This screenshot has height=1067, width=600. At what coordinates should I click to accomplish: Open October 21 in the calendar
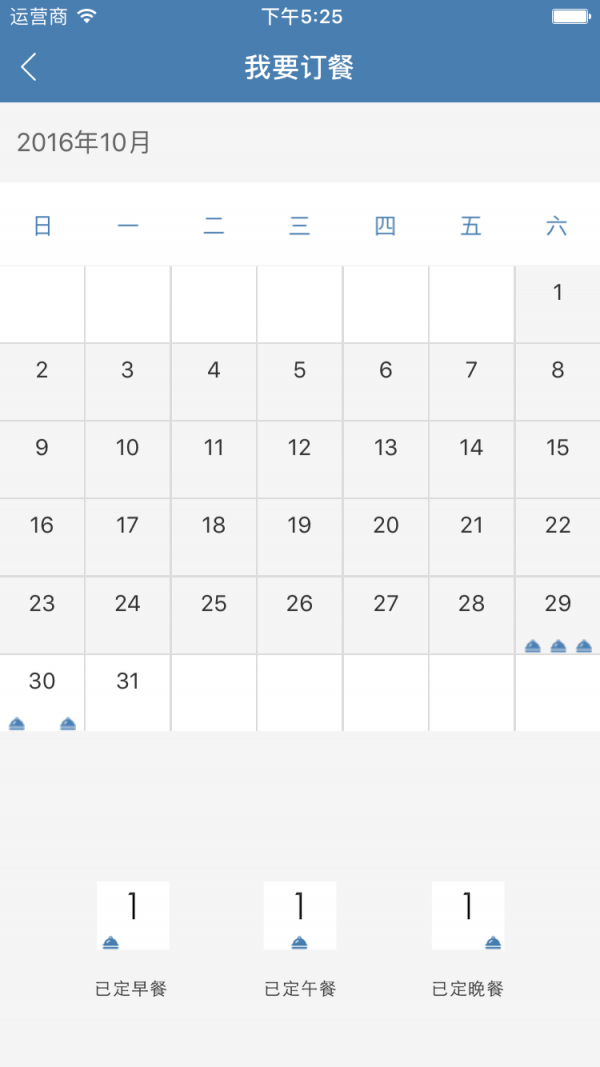(x=471, y=537)
